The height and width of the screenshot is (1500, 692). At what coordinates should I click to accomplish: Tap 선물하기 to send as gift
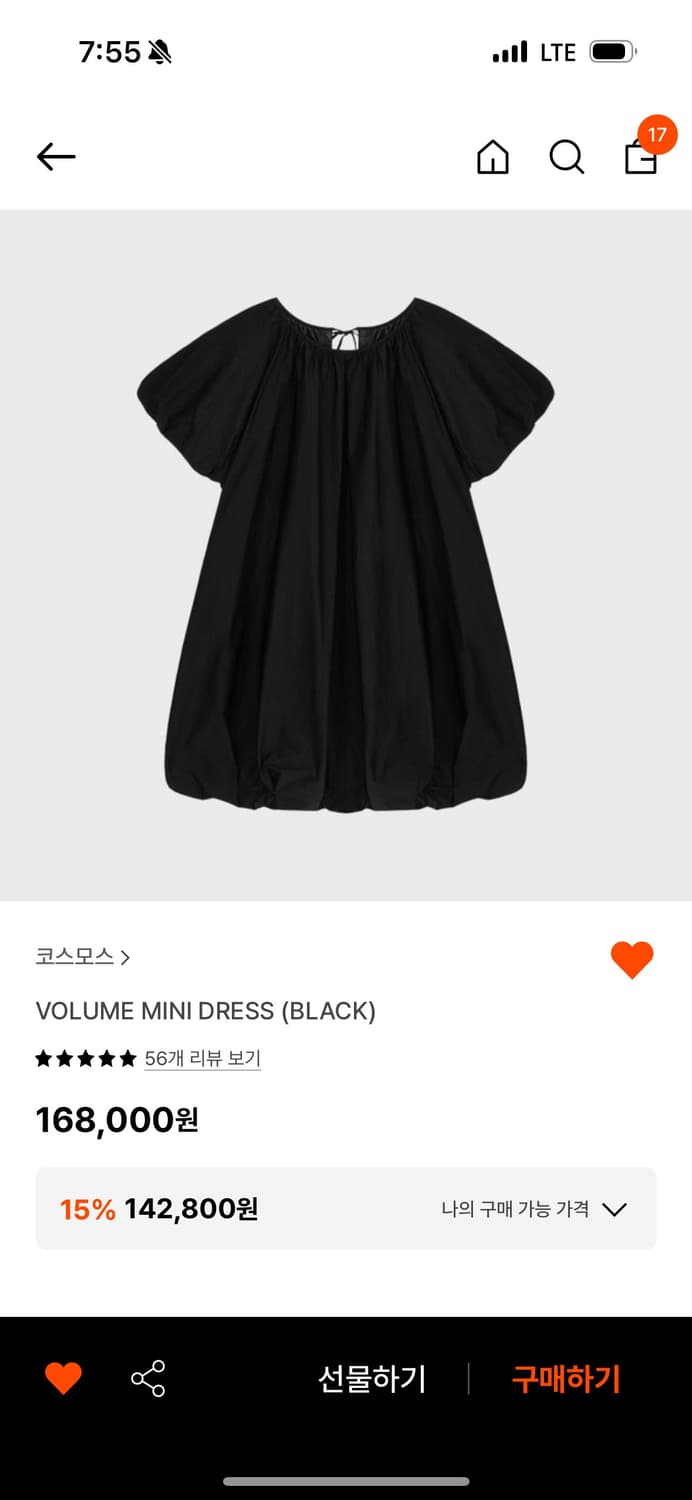pyautogui.click(x=372, y=1379)
